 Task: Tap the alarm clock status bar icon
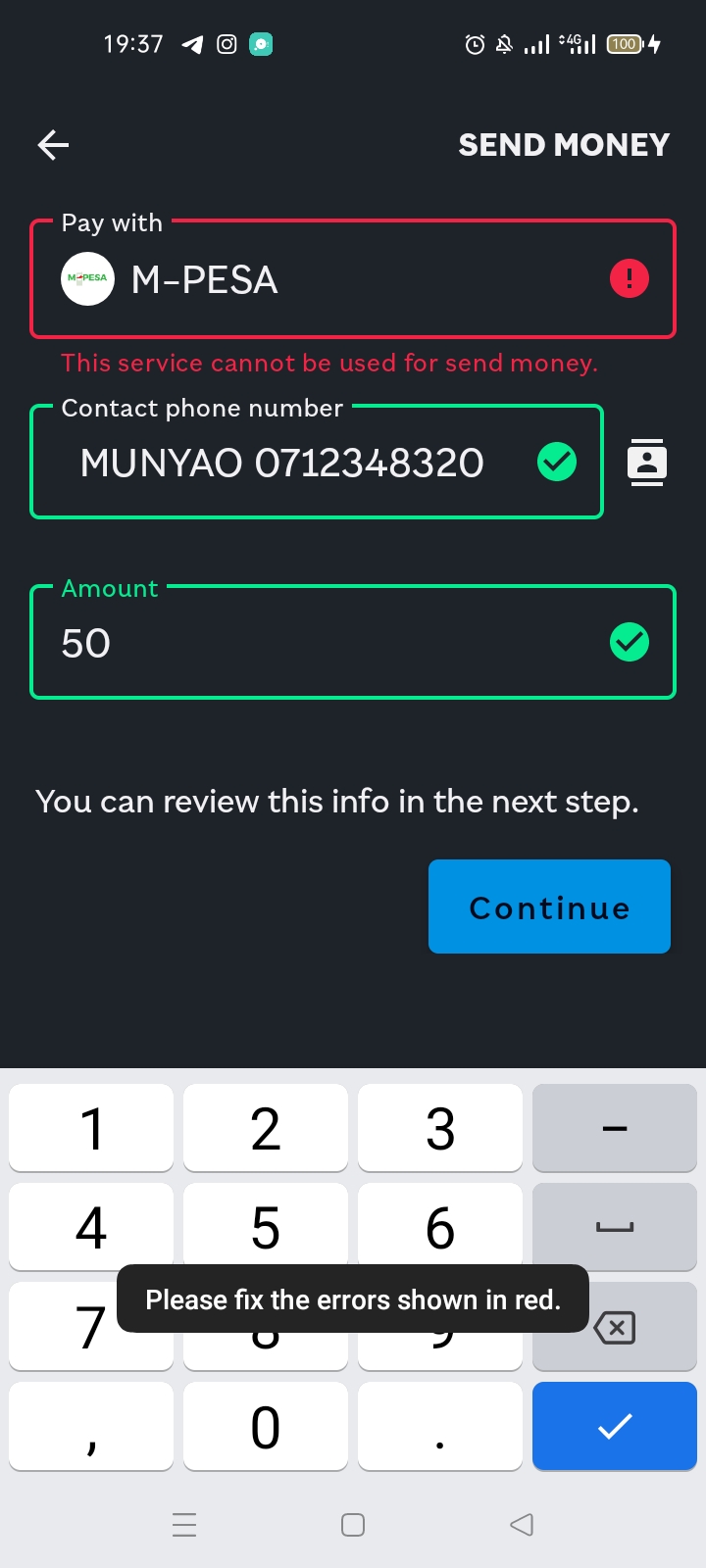(474, 44)
